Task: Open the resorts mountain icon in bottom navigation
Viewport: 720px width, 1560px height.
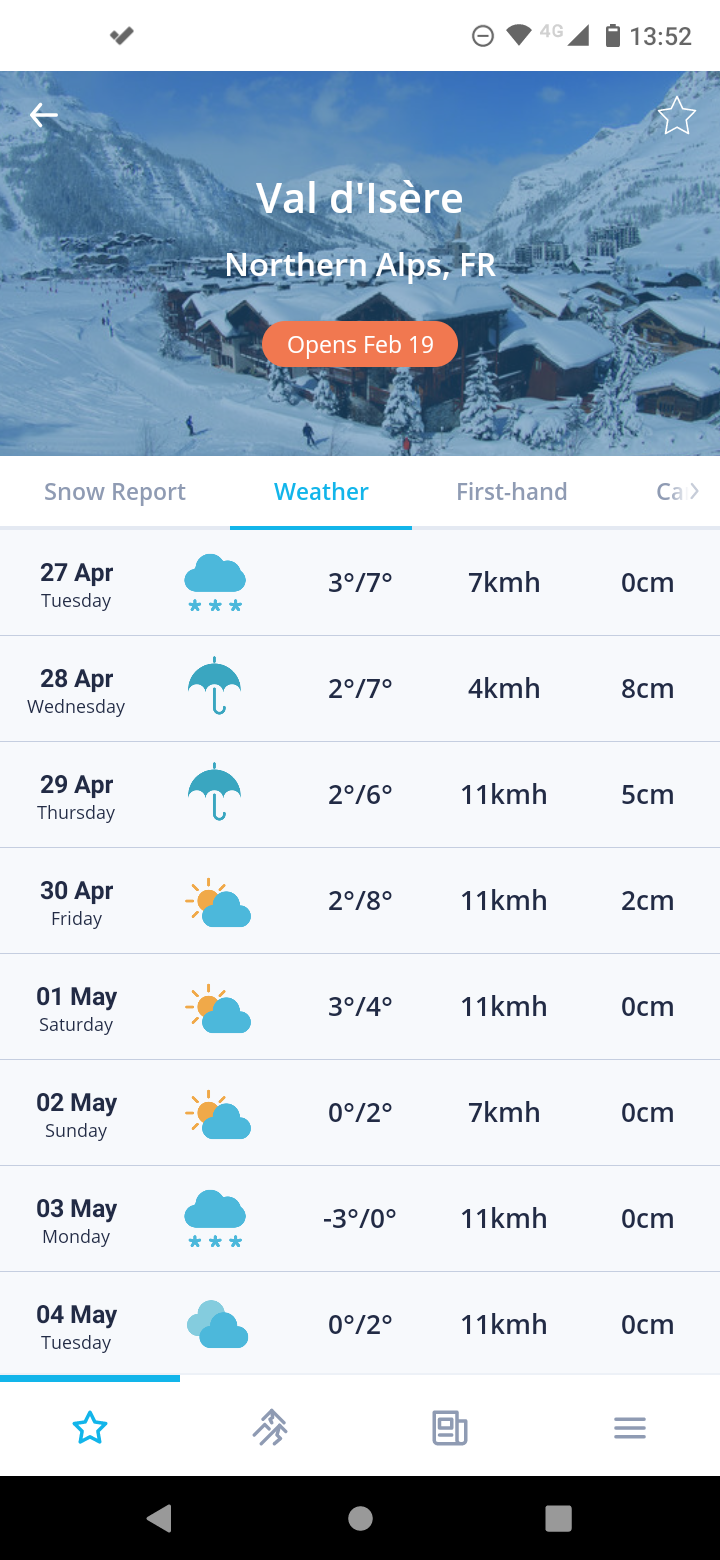Action: [270, 1428]
